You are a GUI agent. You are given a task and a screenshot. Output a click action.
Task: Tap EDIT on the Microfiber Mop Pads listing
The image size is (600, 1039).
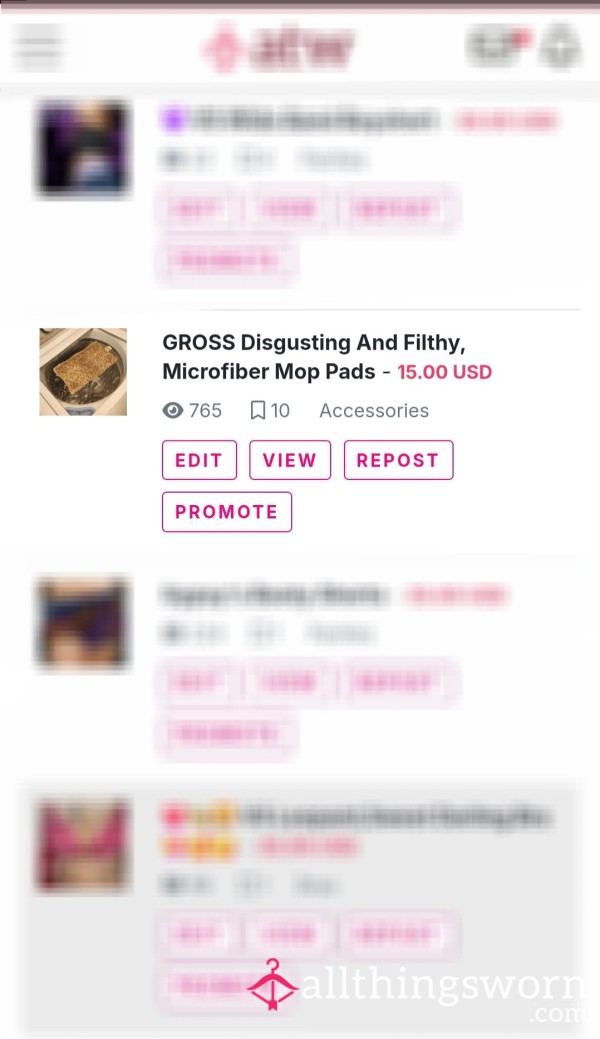[x=199, y=460]
